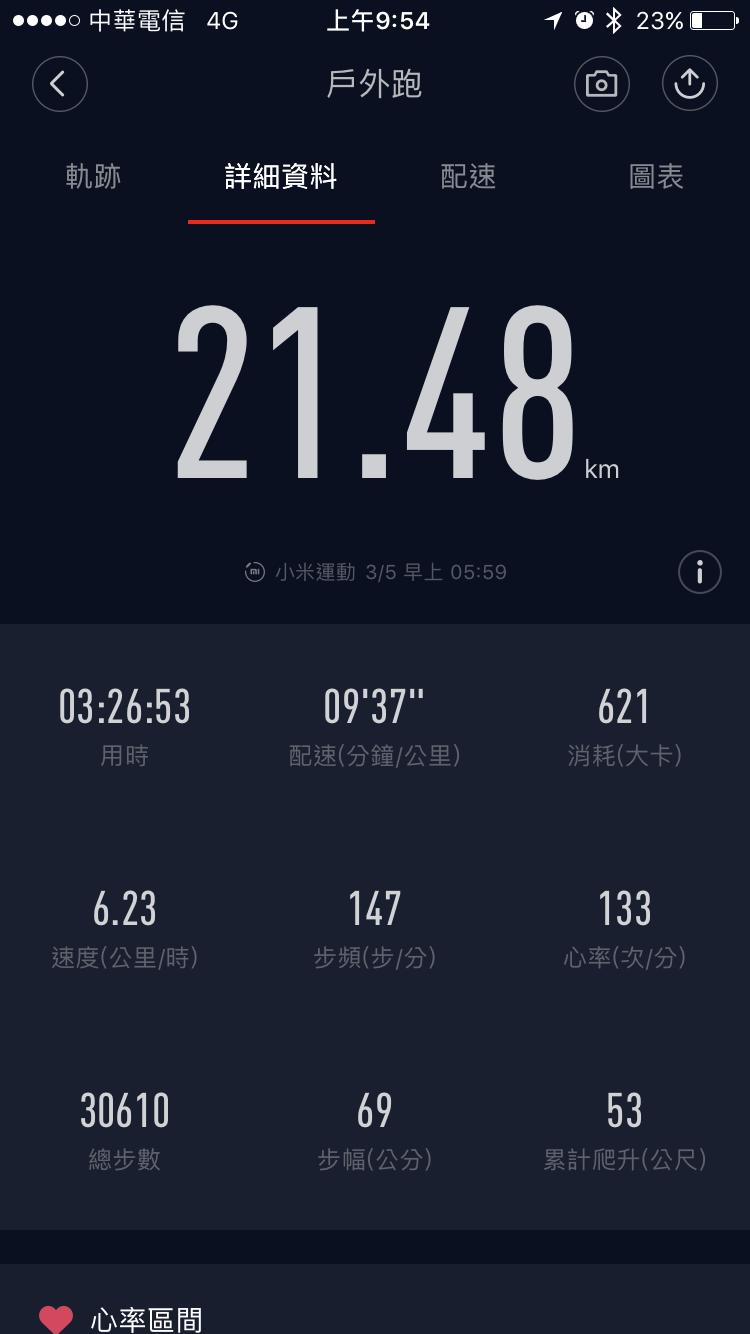Open the camera icon in the header
The image size is (750, 1334).
click(601, 84)
